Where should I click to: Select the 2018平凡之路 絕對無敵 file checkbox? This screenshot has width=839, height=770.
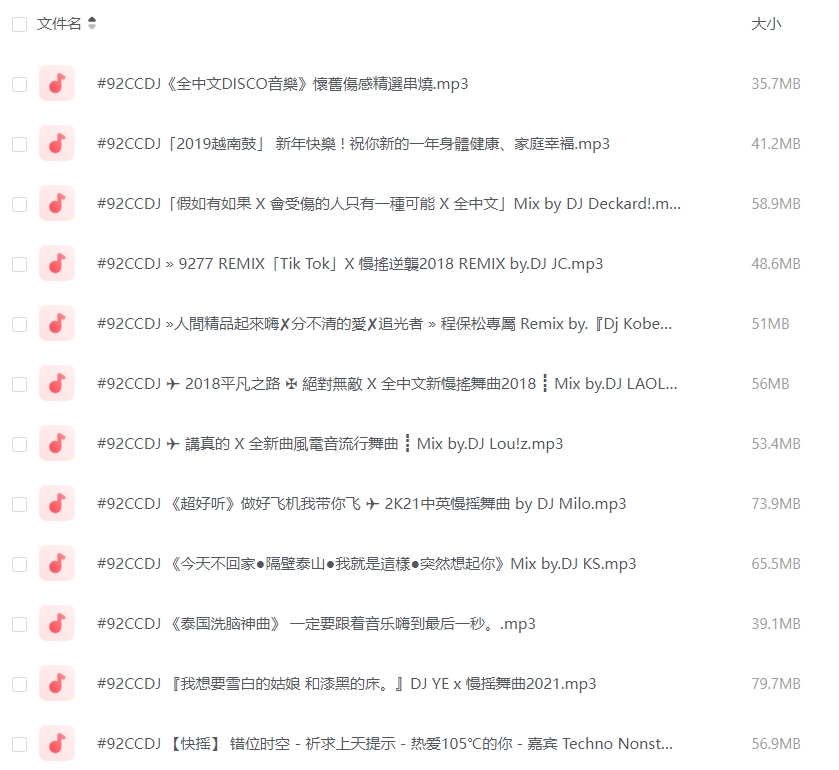[x=19, y=384]
